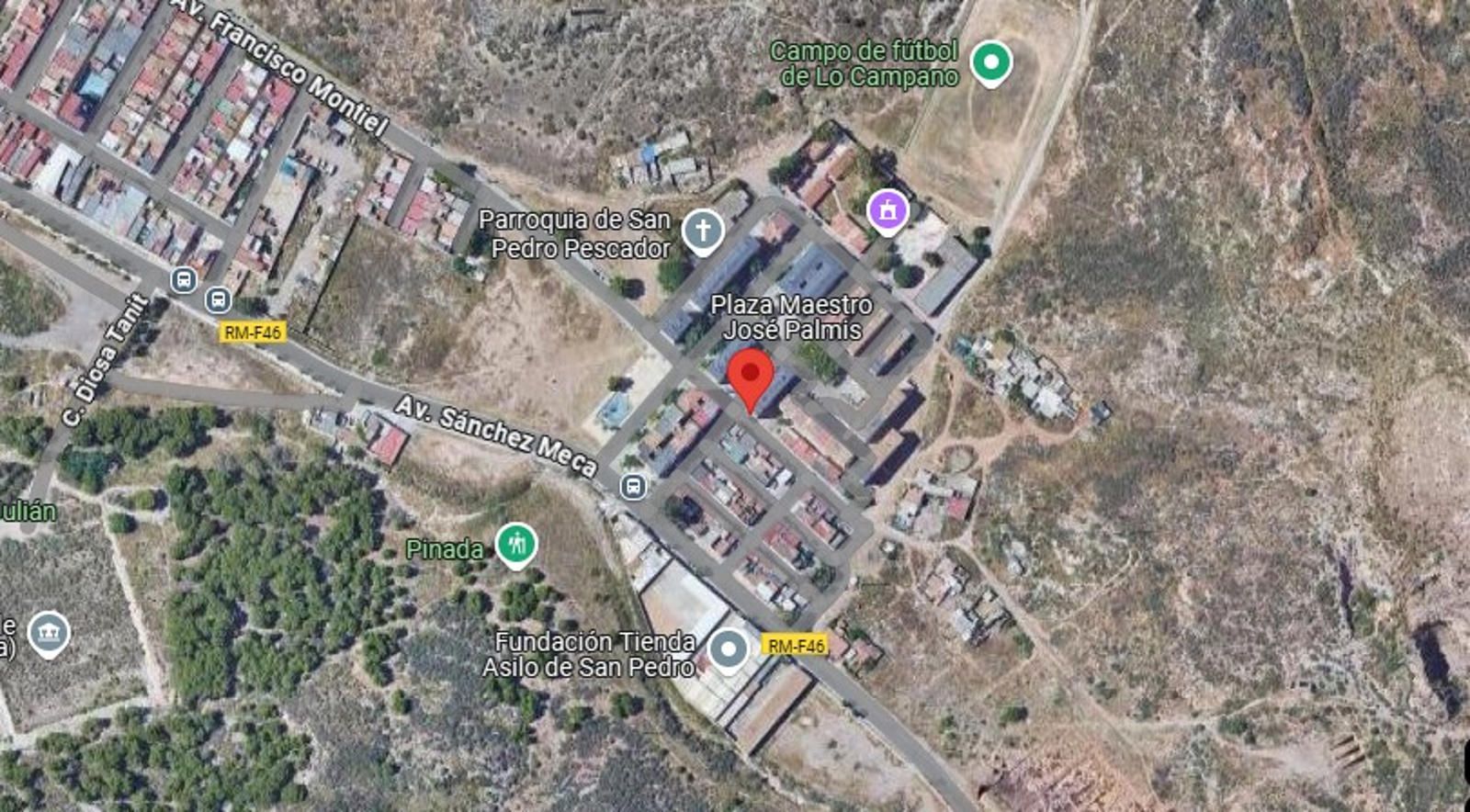Screen dimensions: 1470x812
Task: Open the Campo de fútbol de Lo Campano pin
Action: pyautogui.click(x=990, y=62)
